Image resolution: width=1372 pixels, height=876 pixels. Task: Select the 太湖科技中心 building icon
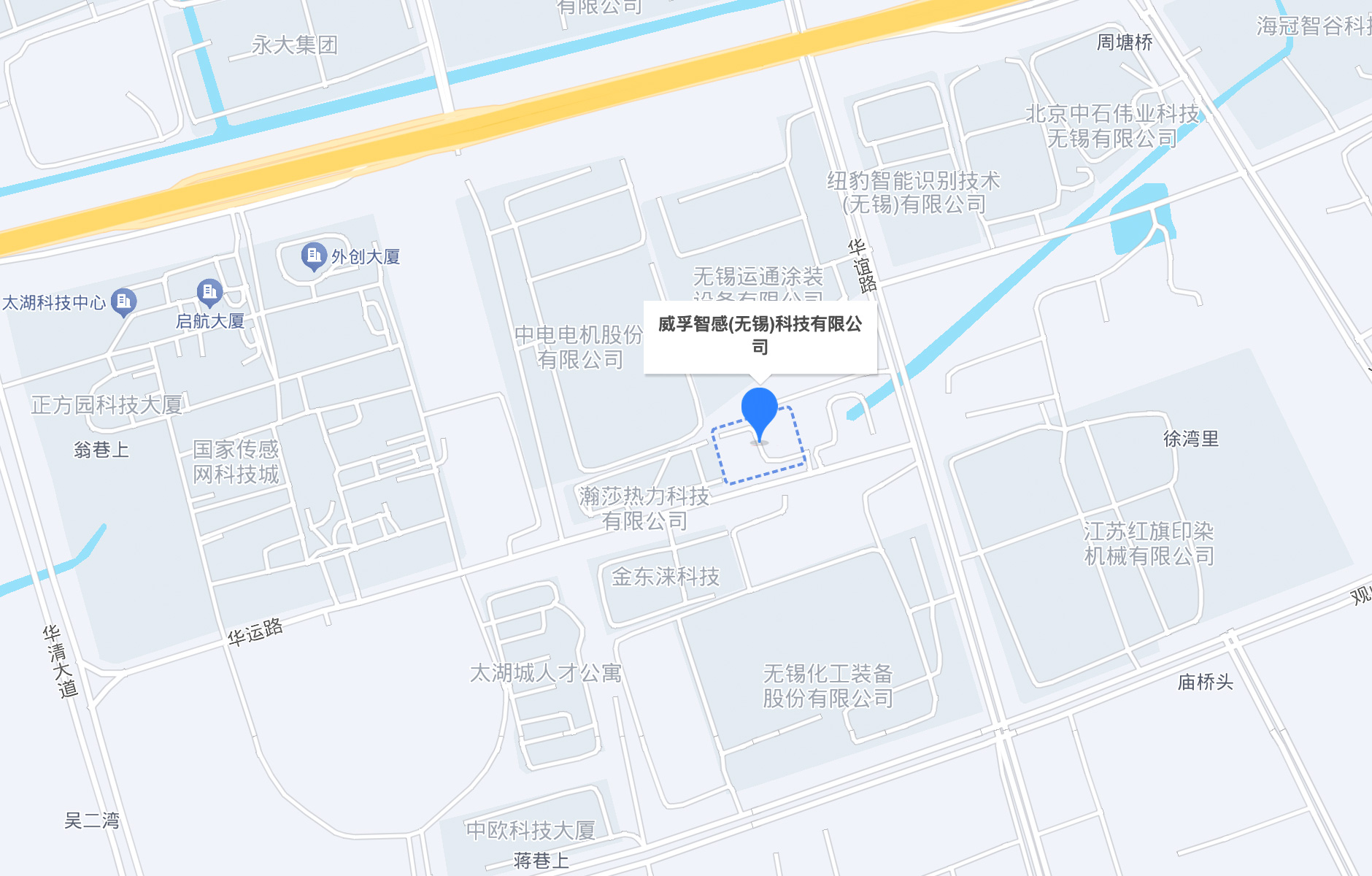pos(123,301)
